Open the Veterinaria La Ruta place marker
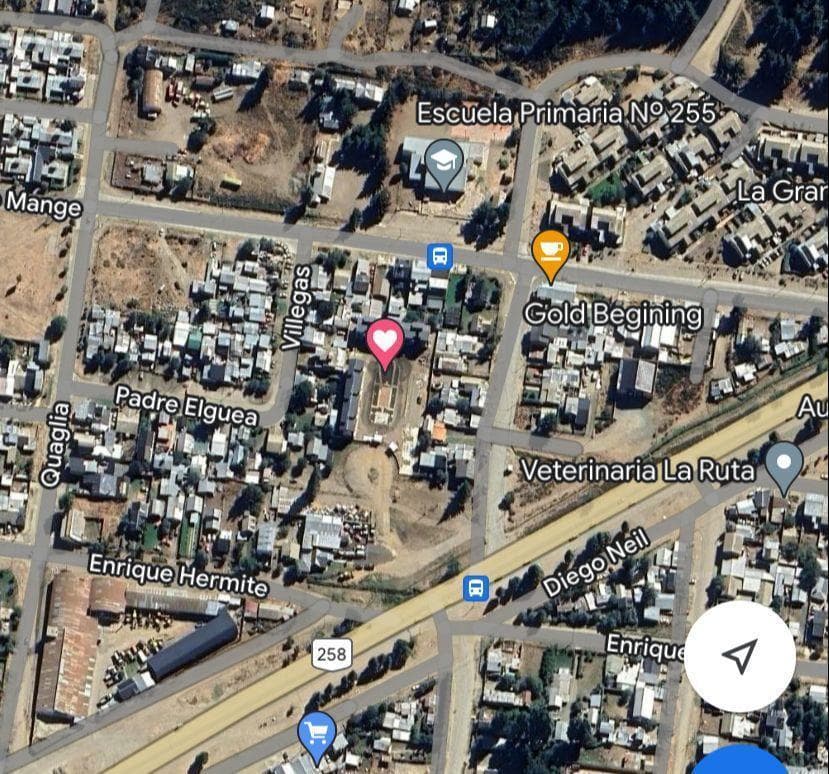Viewport: 829px width, 774px height. (784, 464)
